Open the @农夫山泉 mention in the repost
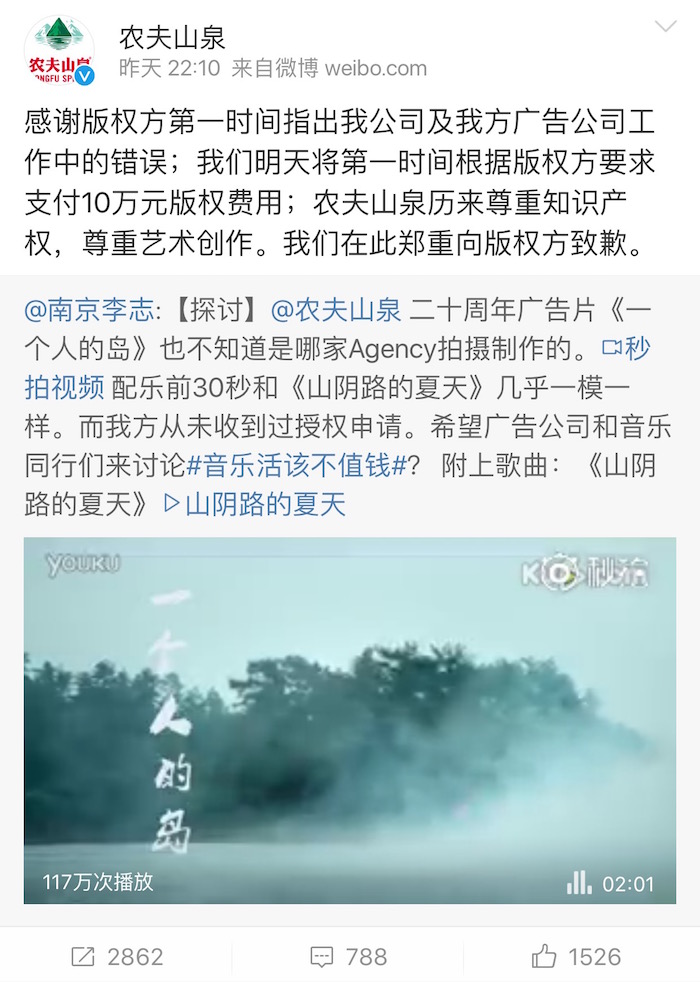Screen dimensions: 700x982 (x=336, y=311)
